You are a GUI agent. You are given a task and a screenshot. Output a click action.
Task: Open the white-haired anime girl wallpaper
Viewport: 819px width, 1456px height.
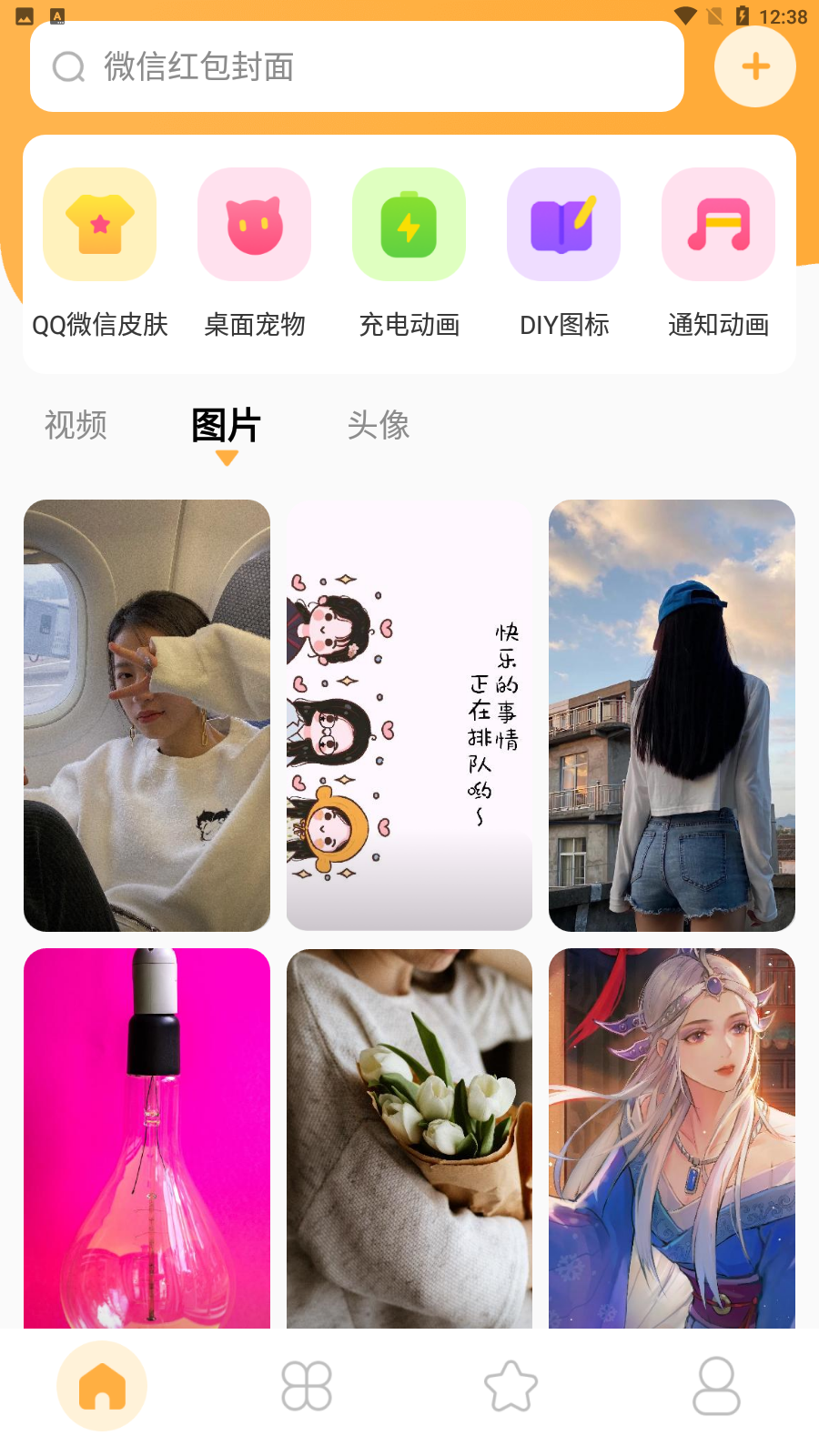(672, 1137)
